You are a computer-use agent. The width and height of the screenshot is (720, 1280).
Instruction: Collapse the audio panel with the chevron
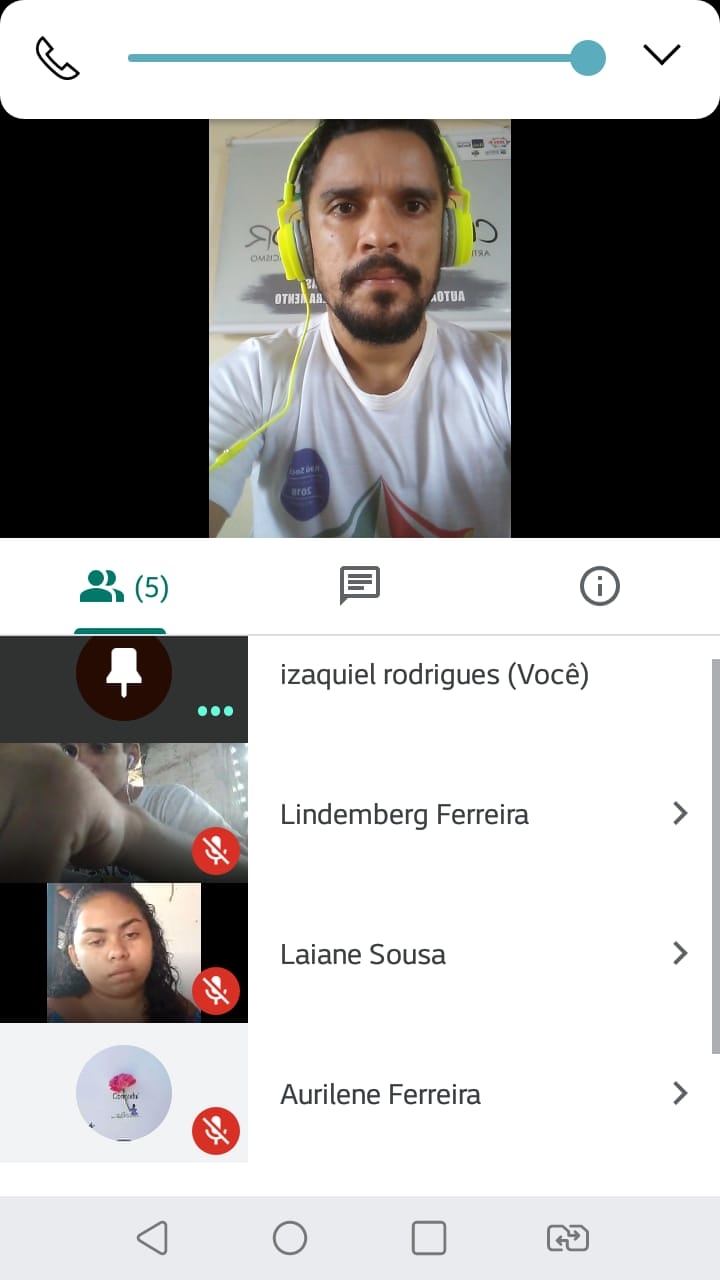pos(661,55)
